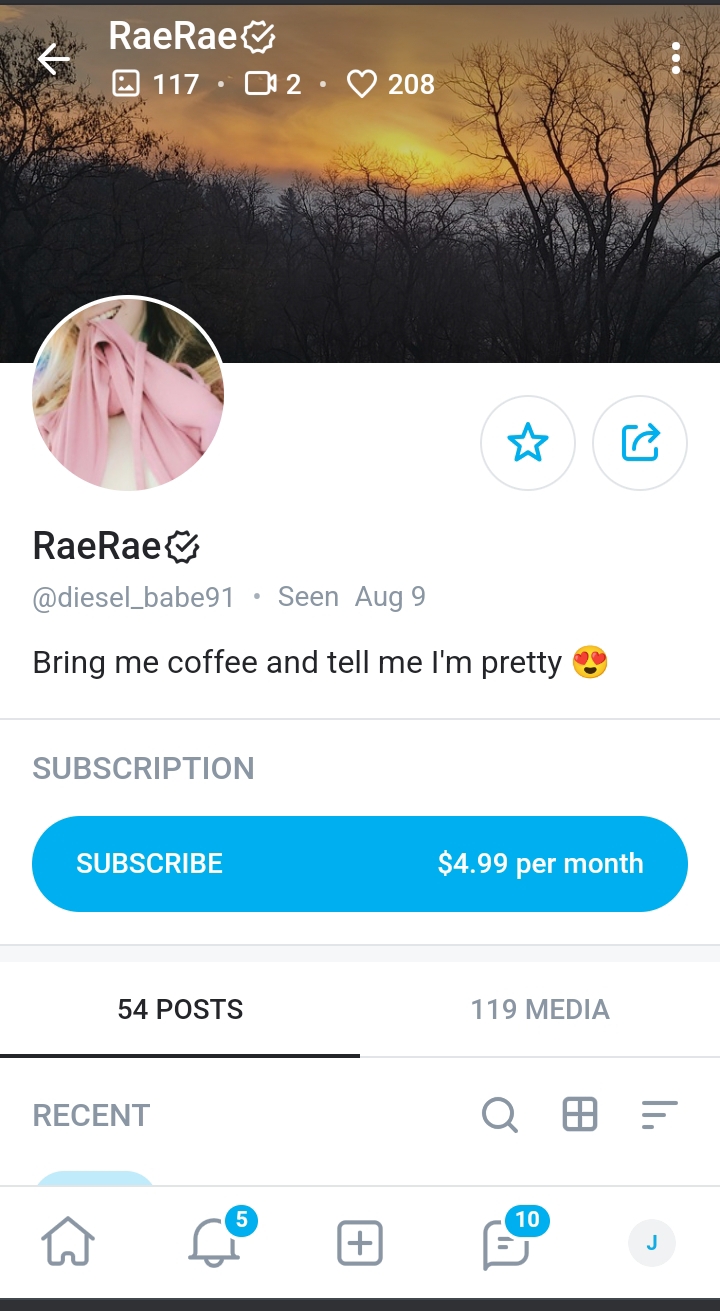Open the messages inbox
Image resolution: width=720 pixels, height=1311 pixels.
tap(506, 1244)
